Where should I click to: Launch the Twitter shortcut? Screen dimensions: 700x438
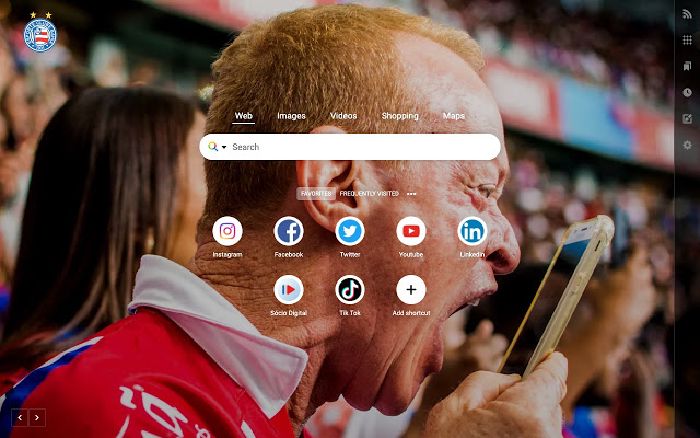[x=350, y=232]
